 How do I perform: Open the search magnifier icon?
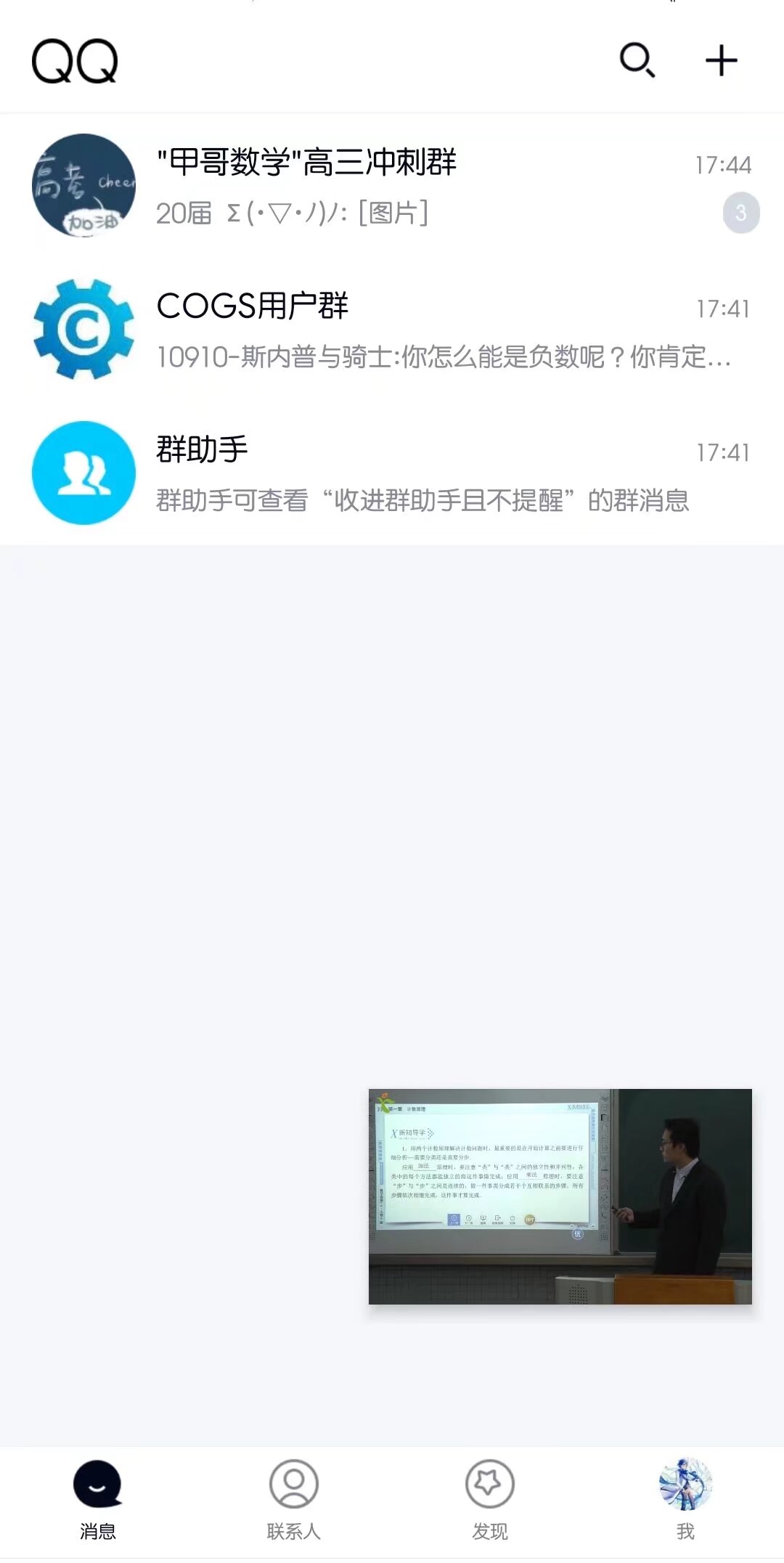pos(637,60)
